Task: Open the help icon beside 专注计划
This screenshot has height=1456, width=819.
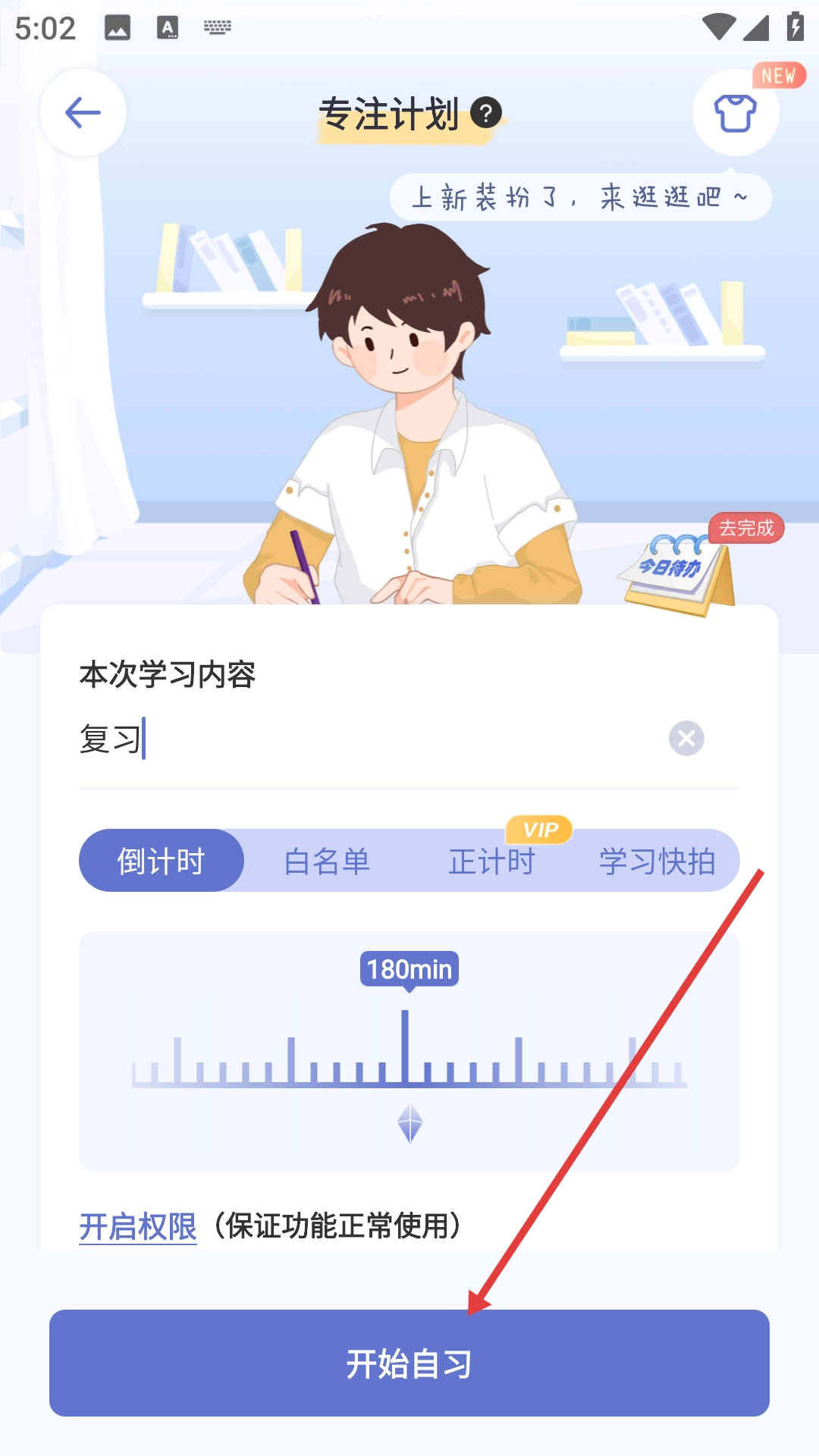Action: click(x=486, y=113)
